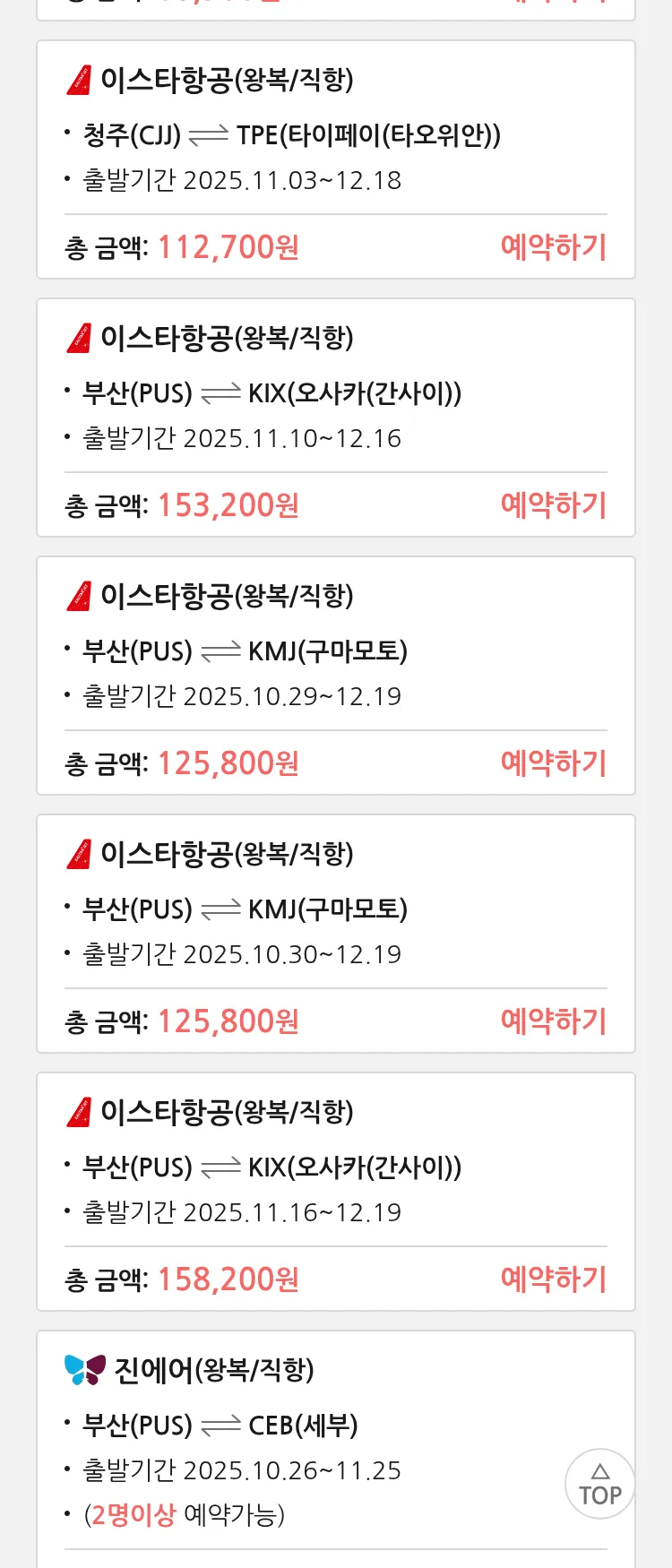
Task: Tap 예약하기 for 구마모토 departing from 10.29
Action: [553, 763]
